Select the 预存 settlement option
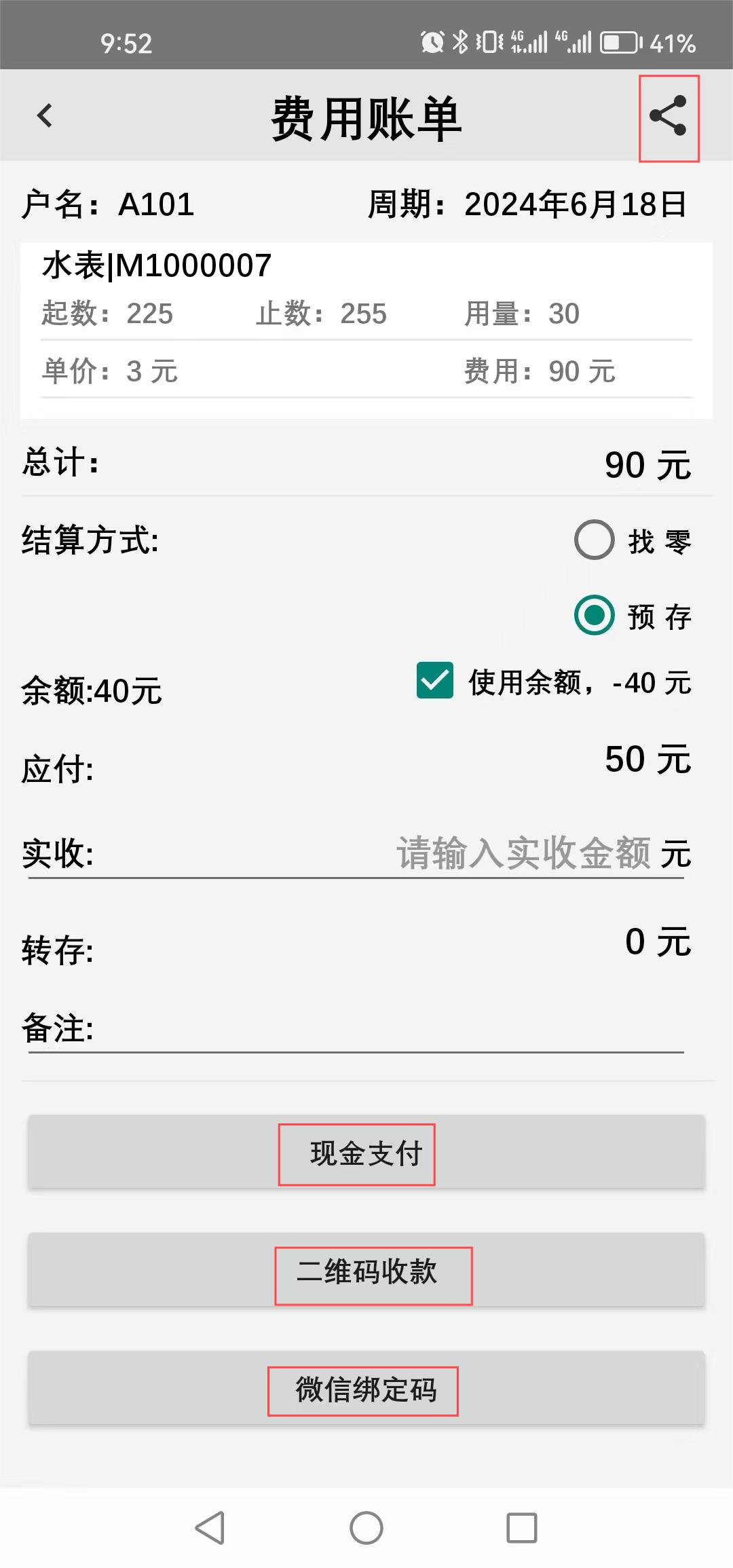This screenshot has height=1568, width=733. [595, 616]
